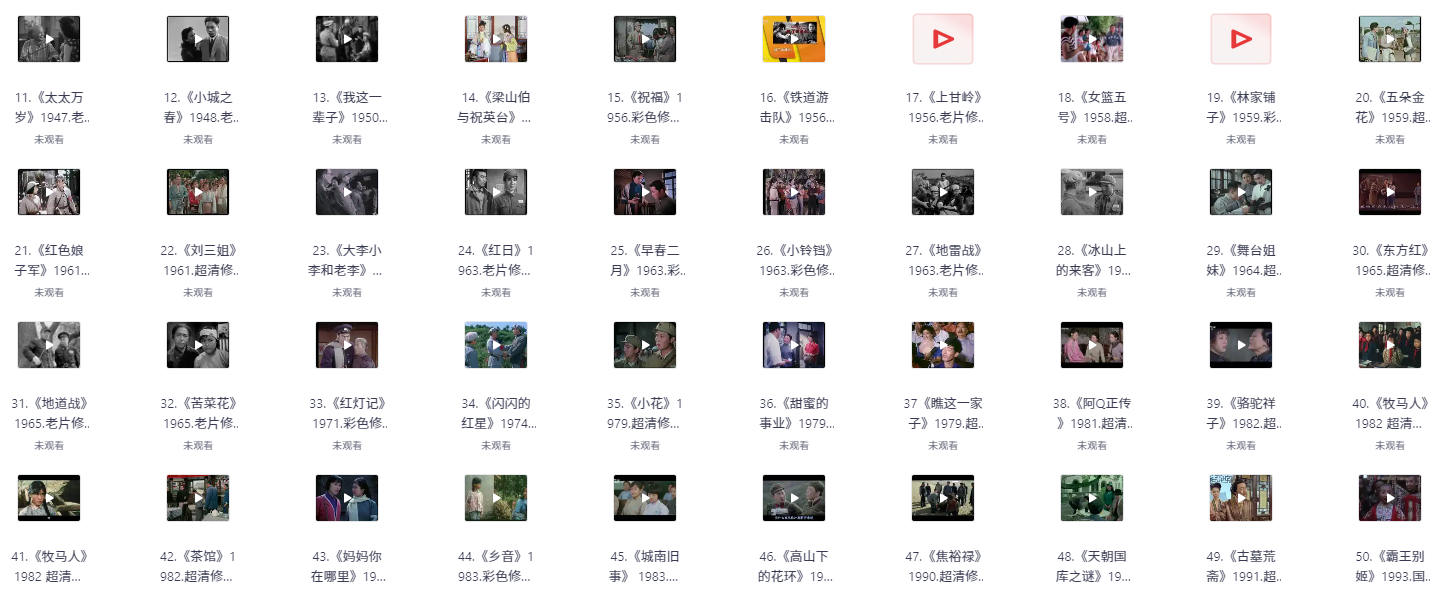
Task: Play video 34《闪闪的红星》1974
Action: point(496,345)
